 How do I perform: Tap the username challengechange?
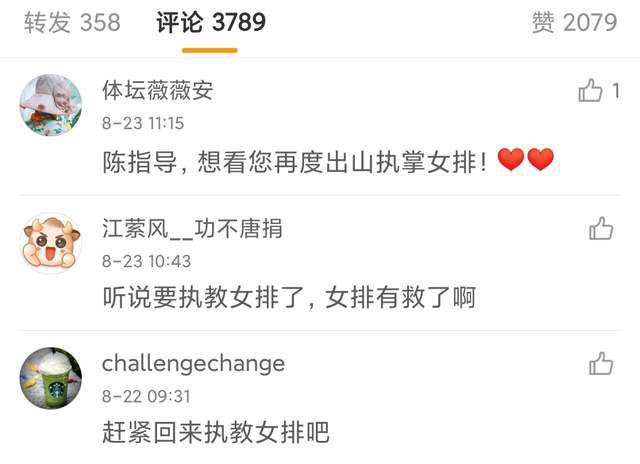(x=193, y=363)
